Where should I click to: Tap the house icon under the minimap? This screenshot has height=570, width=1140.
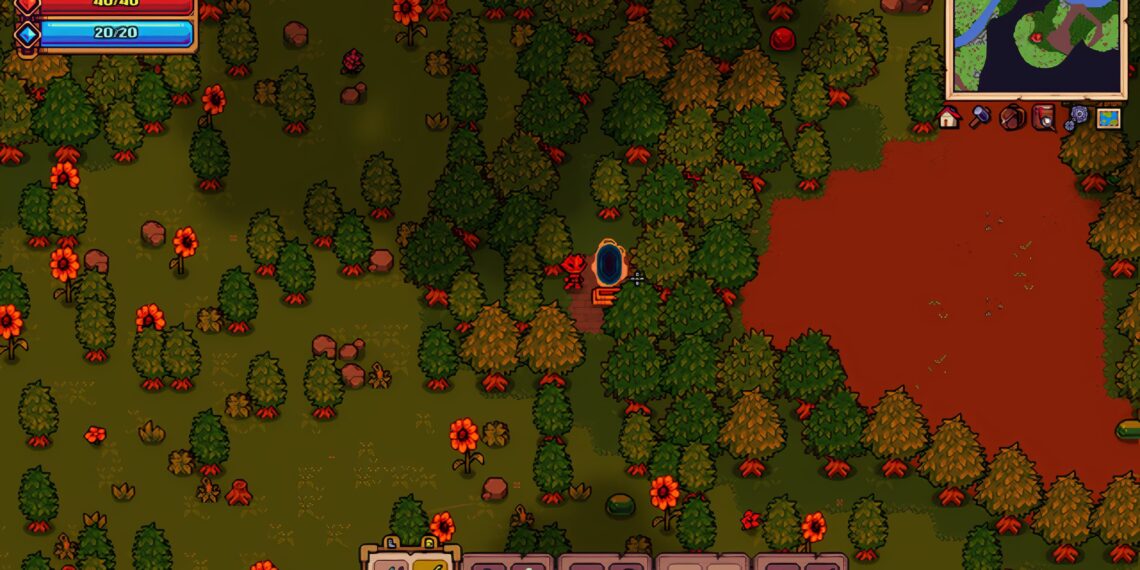pos(949,118)
